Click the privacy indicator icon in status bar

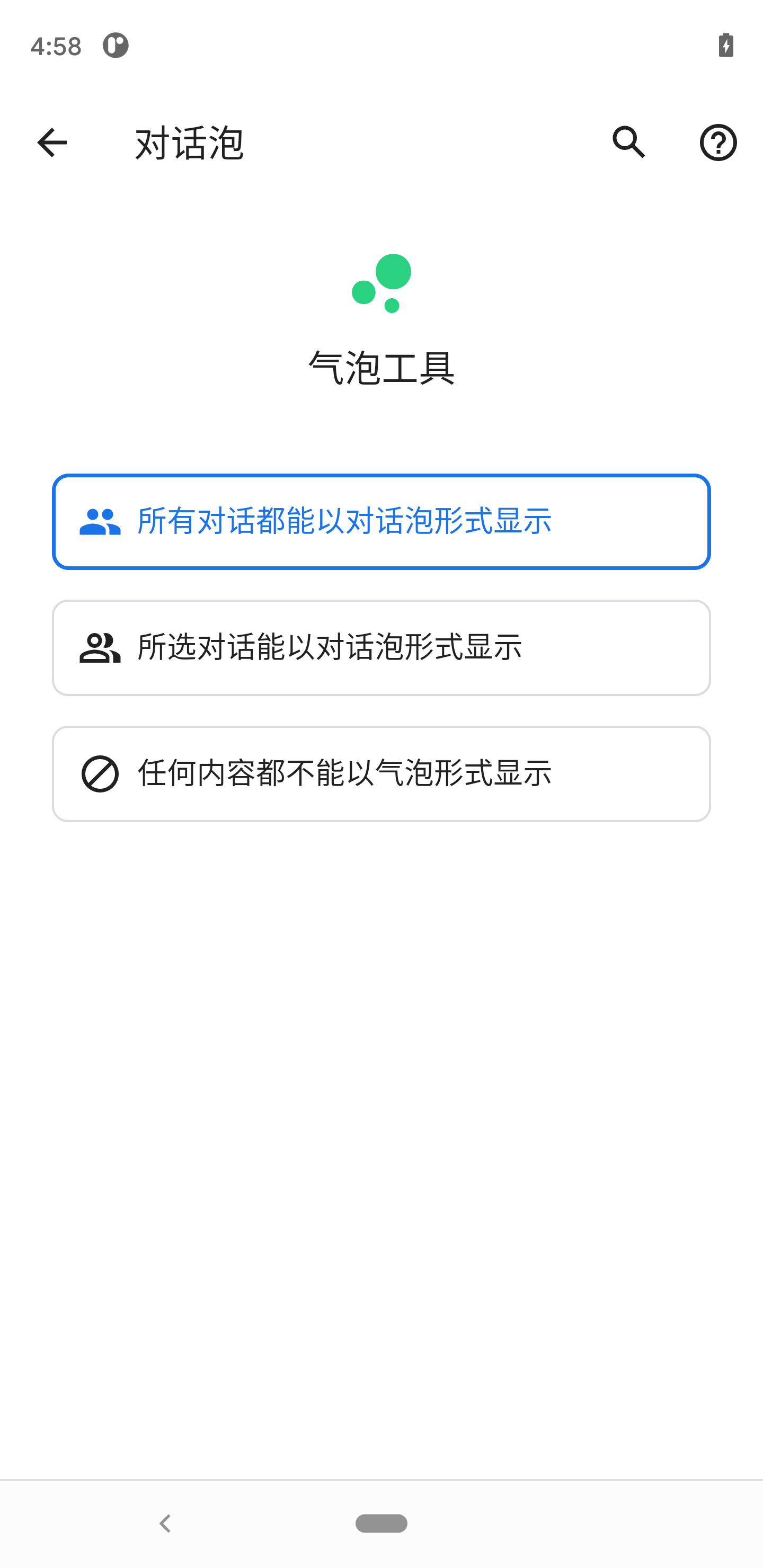click(116, 46)
